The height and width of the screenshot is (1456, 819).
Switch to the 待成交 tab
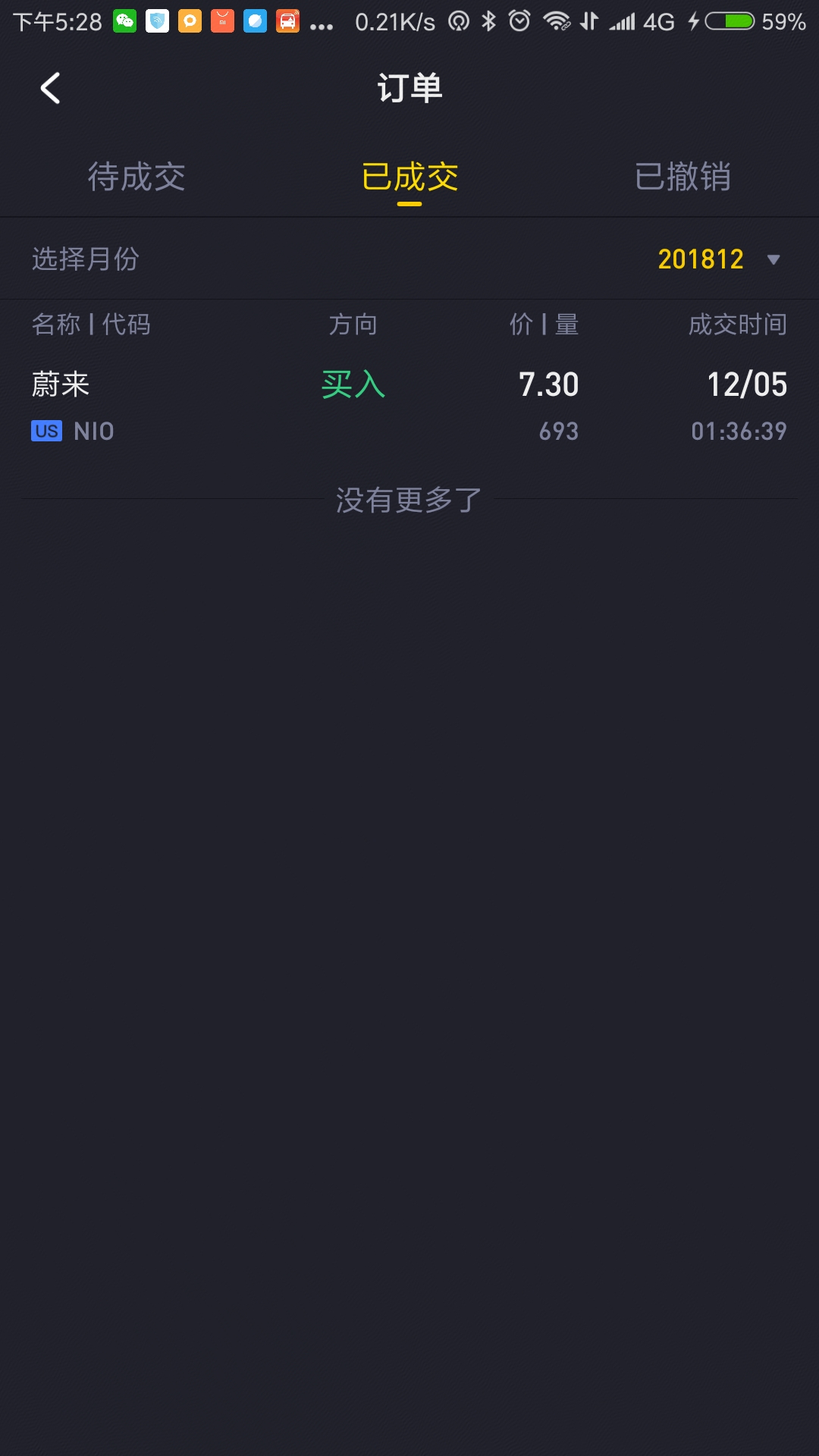coord(136,177)
